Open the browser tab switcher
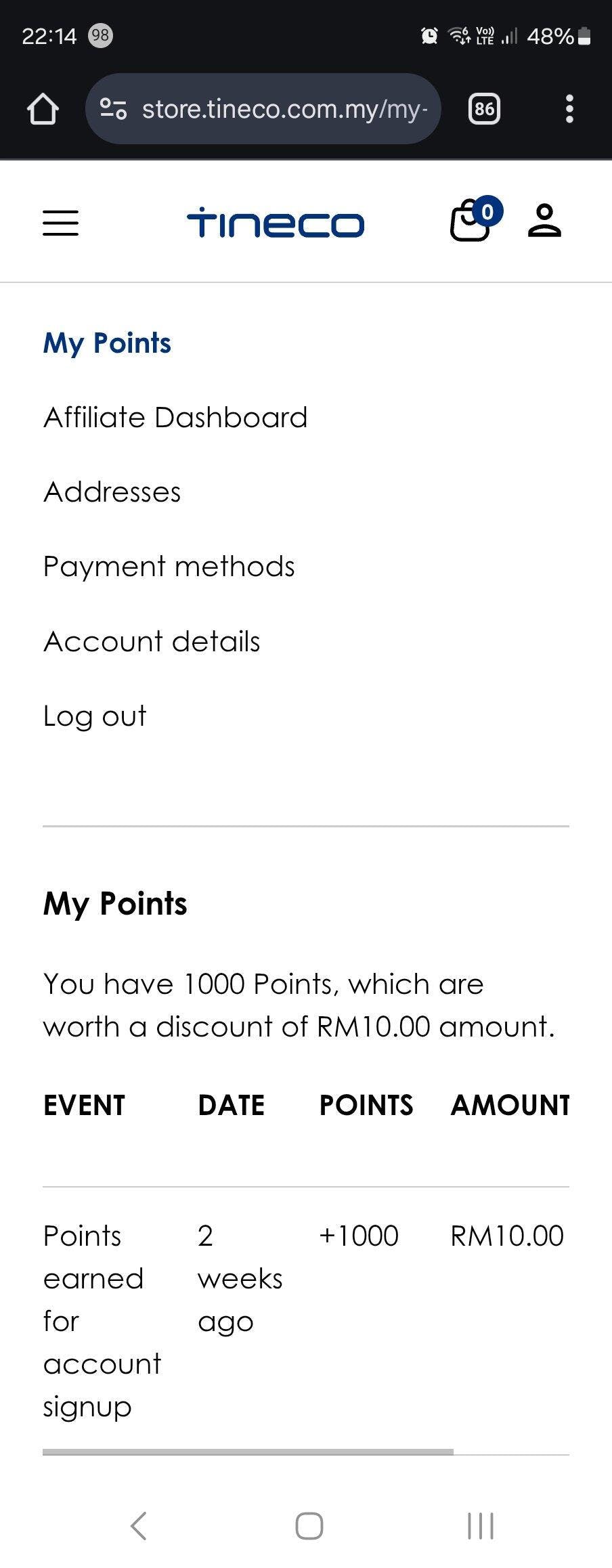Screen dimensions: 612x1568 coord(485,109)
